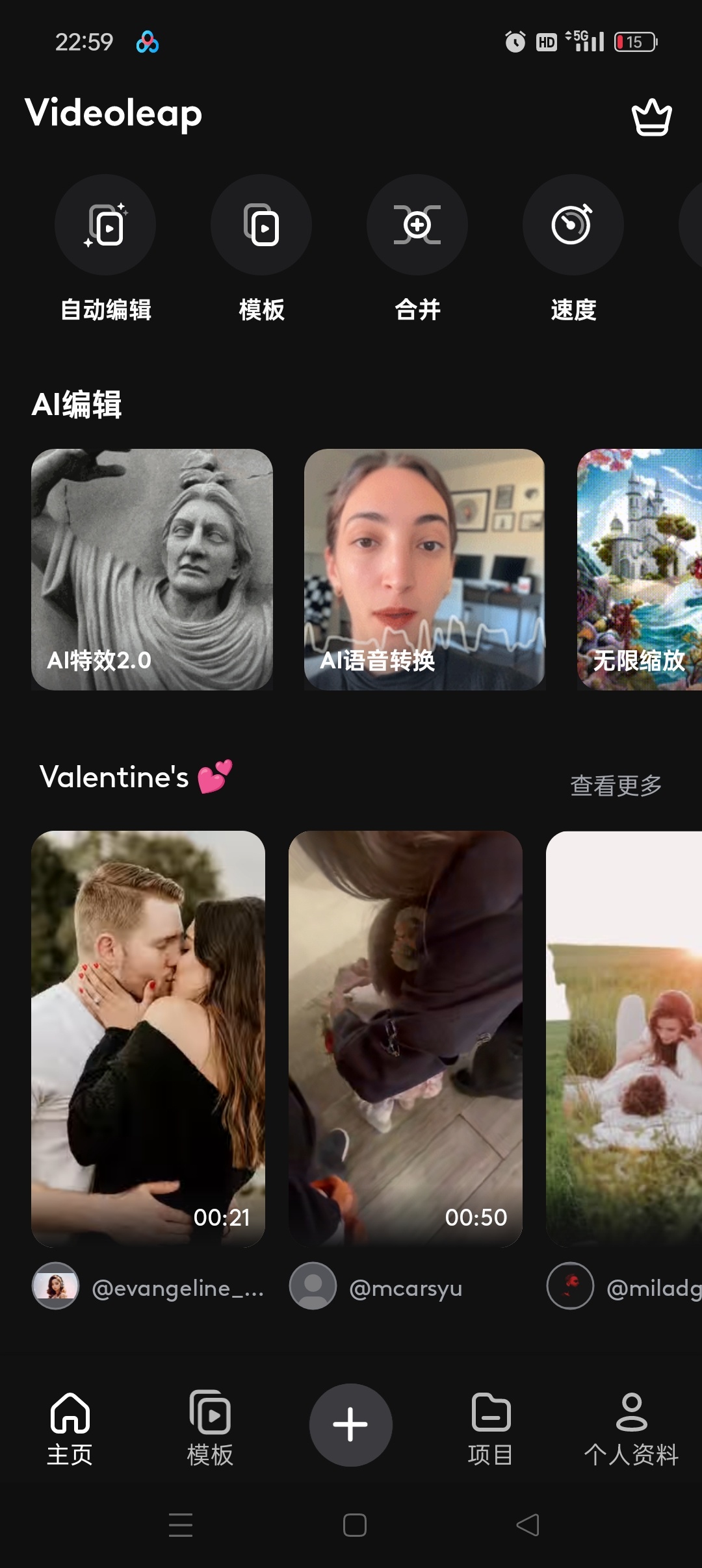
Task: Open the 无限缩放 card
Action: pos(640,569)
